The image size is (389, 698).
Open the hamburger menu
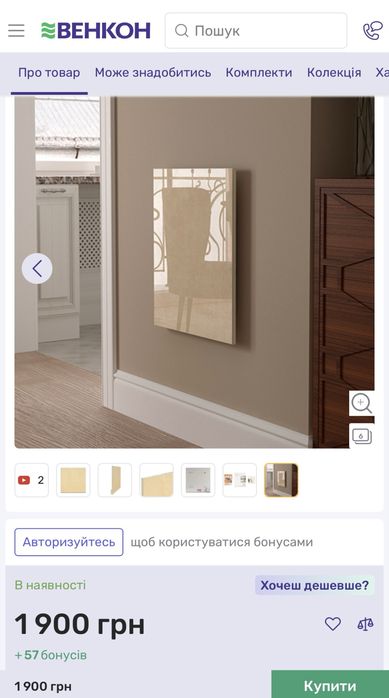pyautogui.click(x=16, y=31)
